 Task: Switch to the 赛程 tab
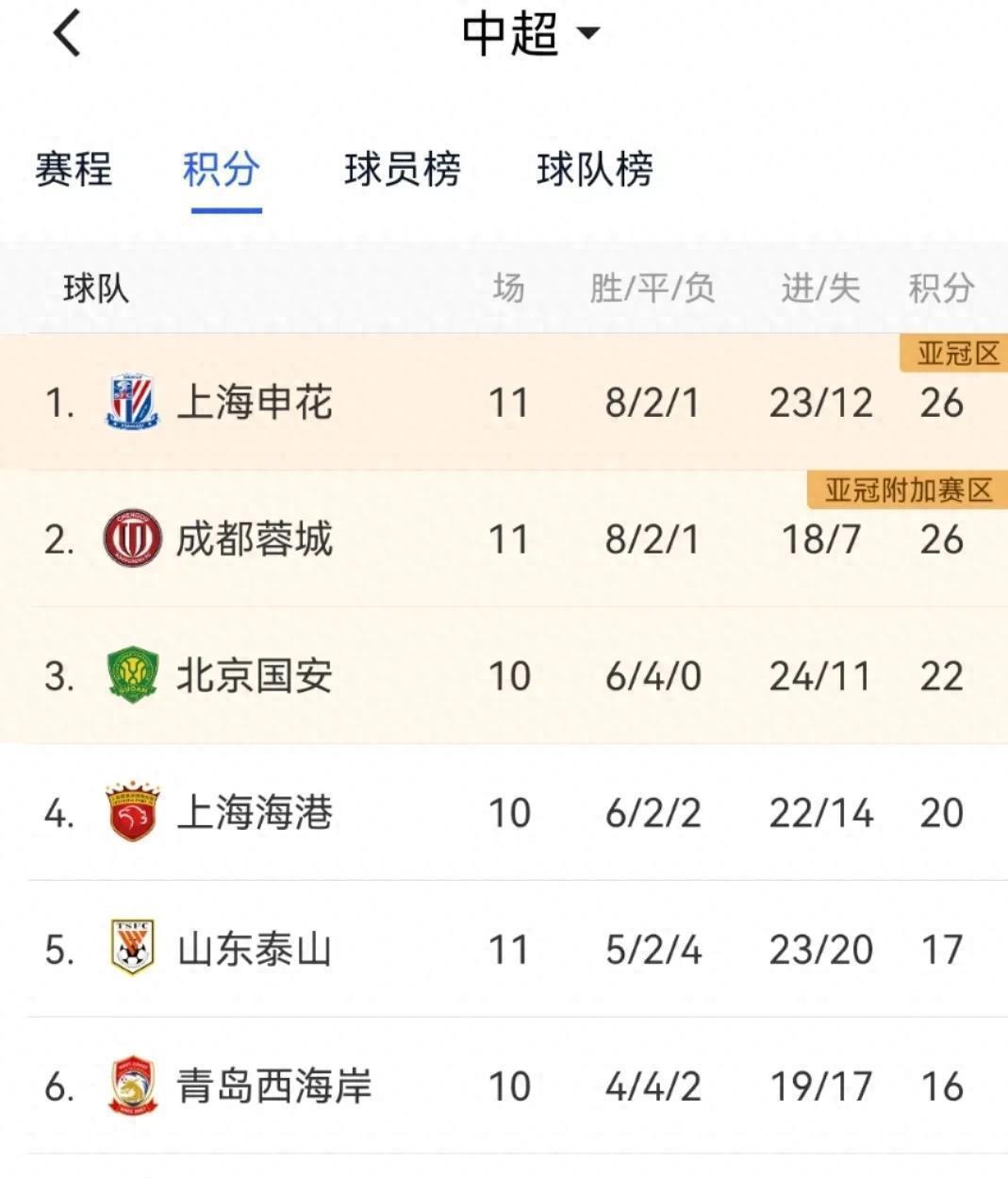point(74,170)
